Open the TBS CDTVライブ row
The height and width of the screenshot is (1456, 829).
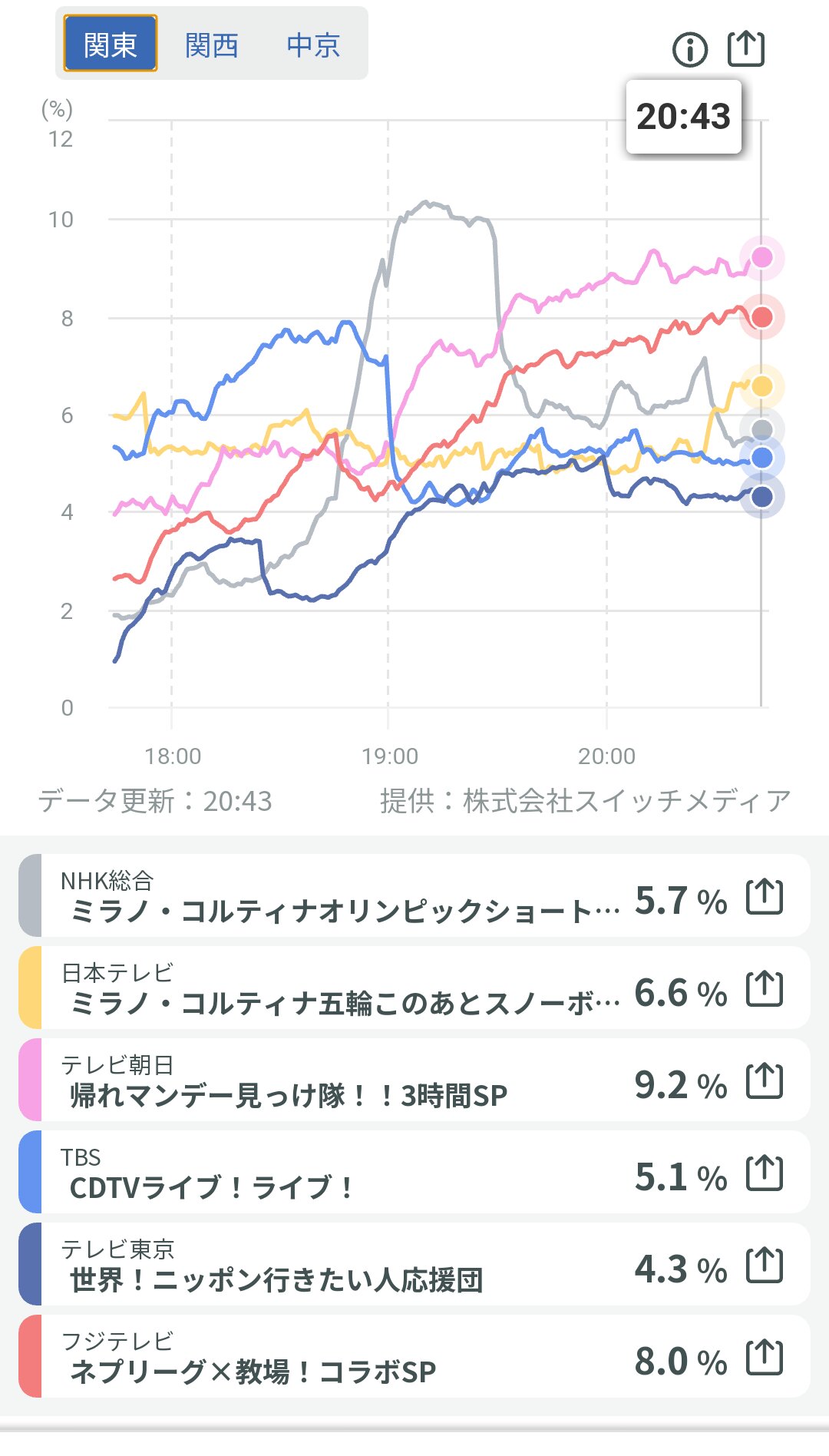[338, 1173]
